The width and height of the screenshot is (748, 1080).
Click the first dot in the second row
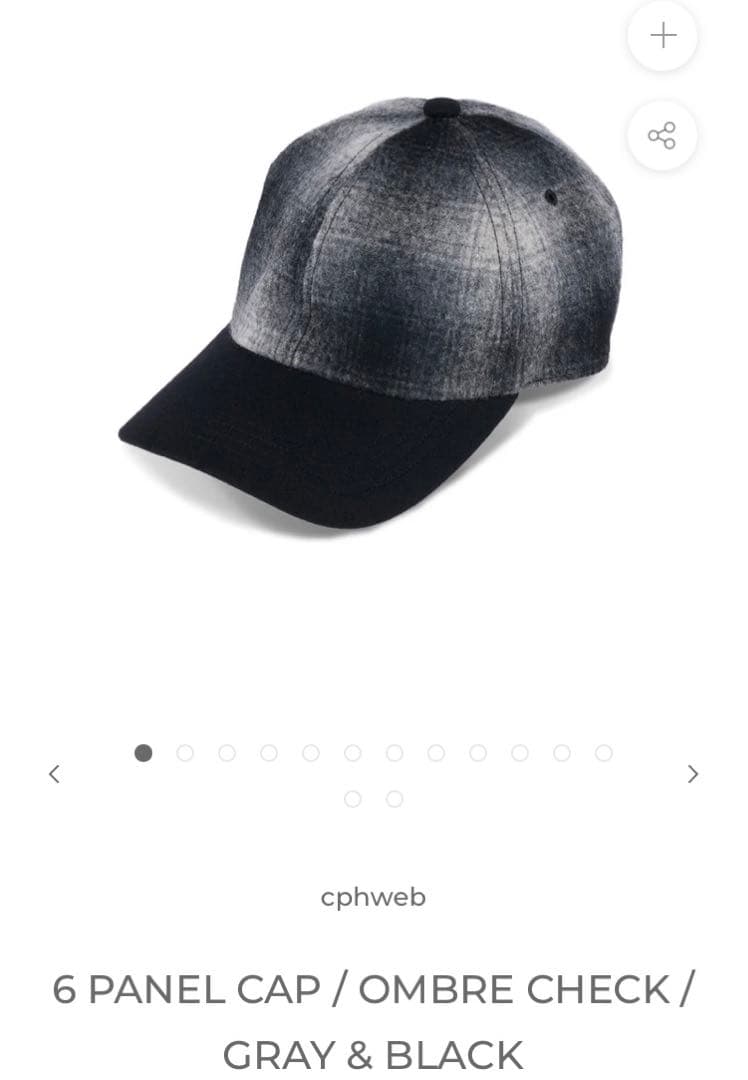(x=351, y=800)
